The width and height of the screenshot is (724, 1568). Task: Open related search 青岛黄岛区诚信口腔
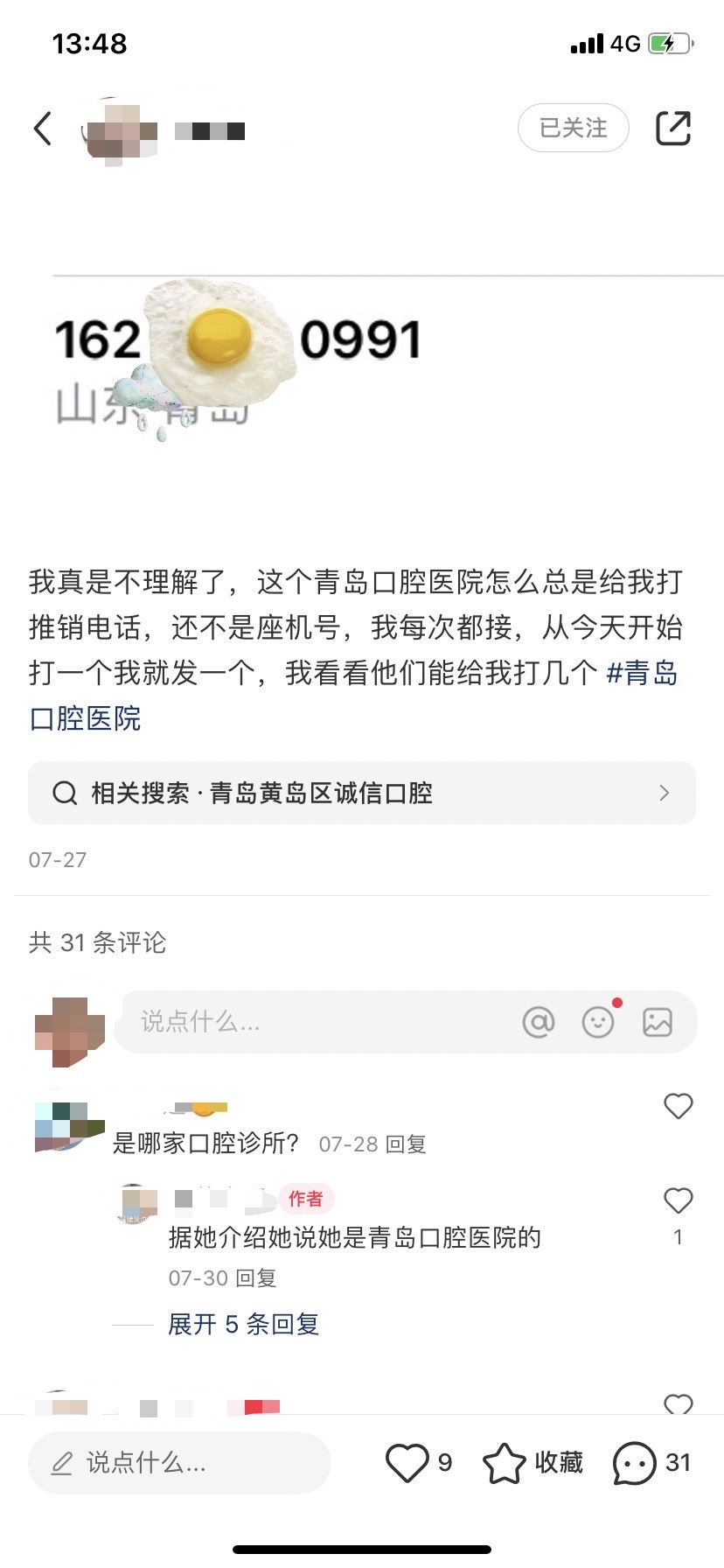coord(362,793)
